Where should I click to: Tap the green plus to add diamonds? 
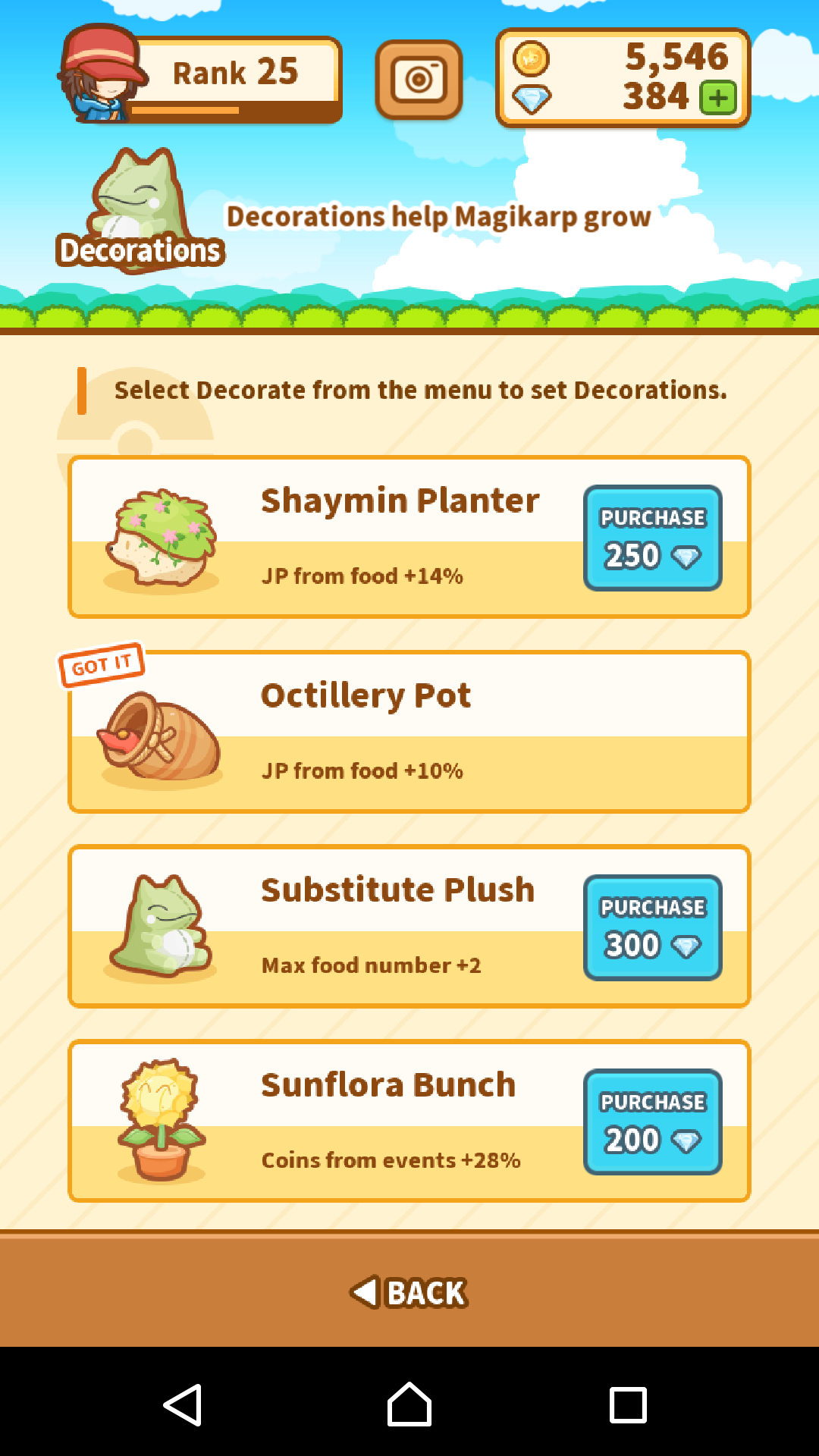tap(717, 98)
